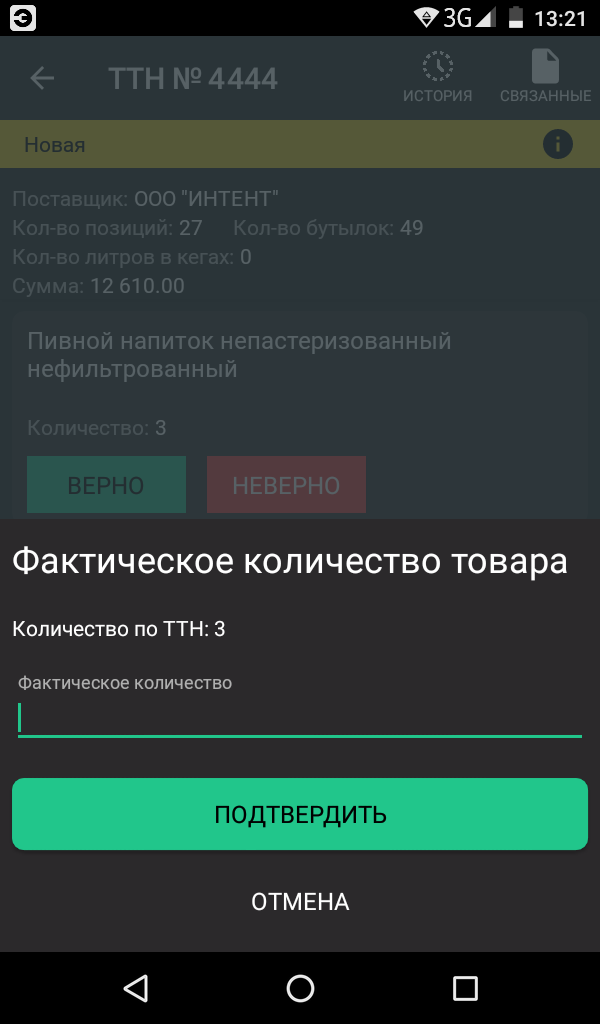Screen dimensions: 600x1024
Task: Confirm with the ПОДТВЕРДИТЬ button
Action: 300,814
